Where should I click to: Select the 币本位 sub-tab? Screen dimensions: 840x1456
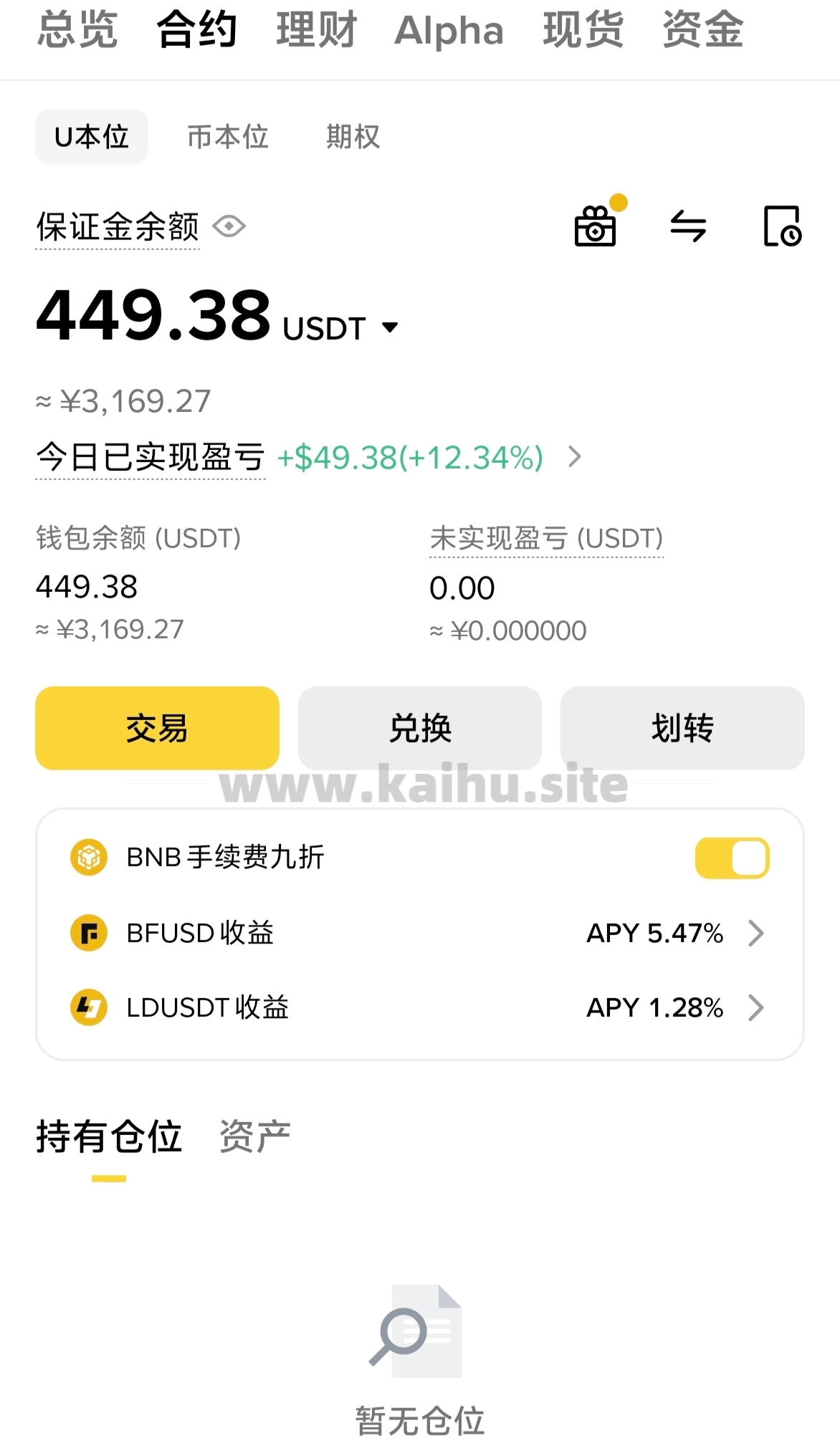click(x=227, y=137)
